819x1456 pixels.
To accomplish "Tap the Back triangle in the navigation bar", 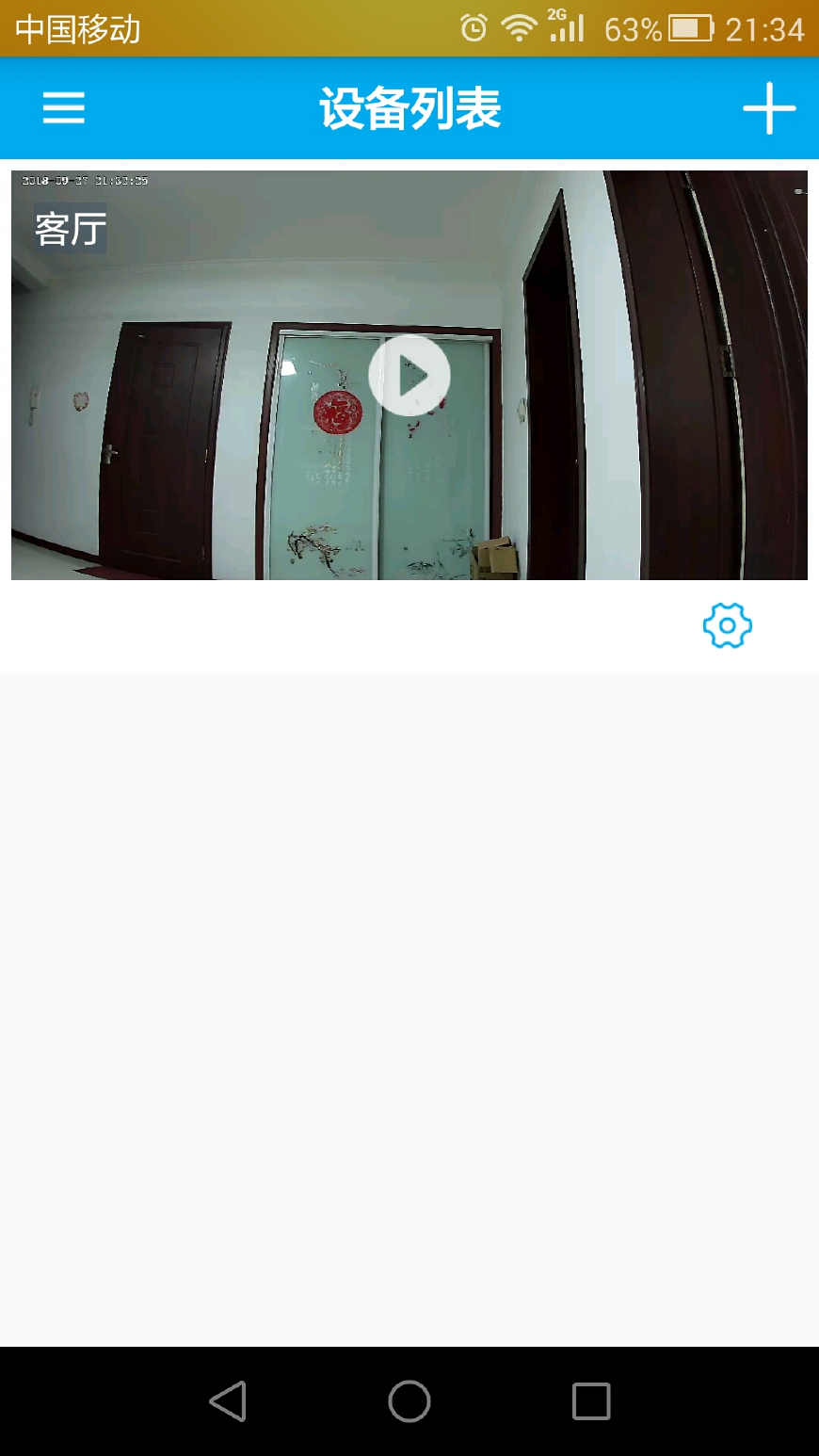I will [x=226, y=1400].
